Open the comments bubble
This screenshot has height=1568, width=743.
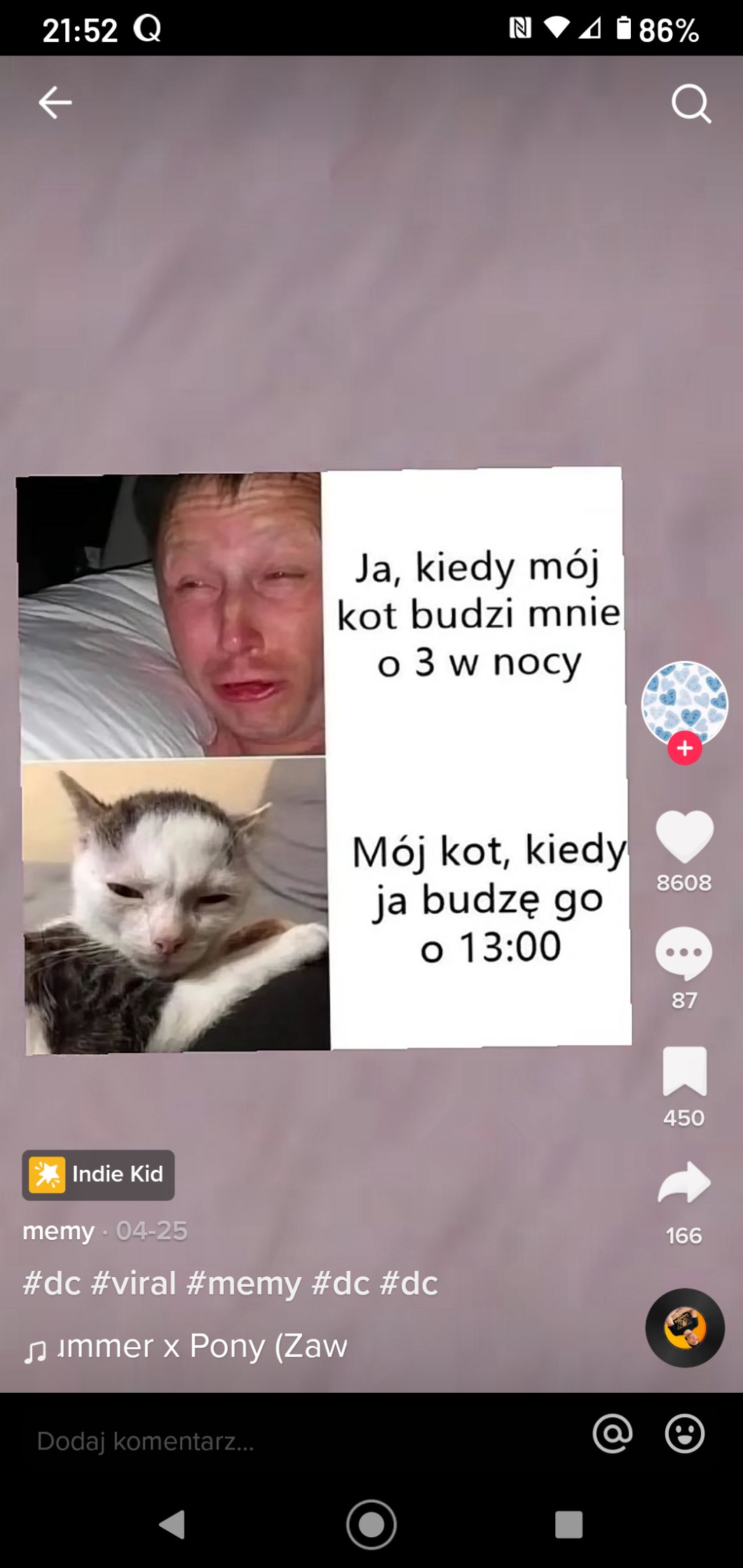(683, 953)
